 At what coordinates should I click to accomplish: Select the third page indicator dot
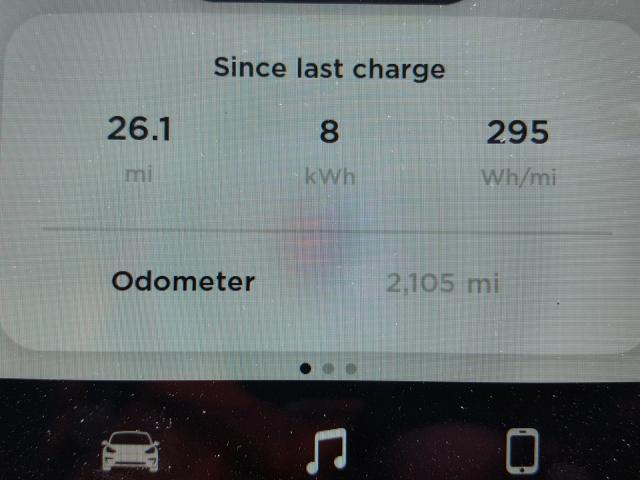tap(351, 368)
